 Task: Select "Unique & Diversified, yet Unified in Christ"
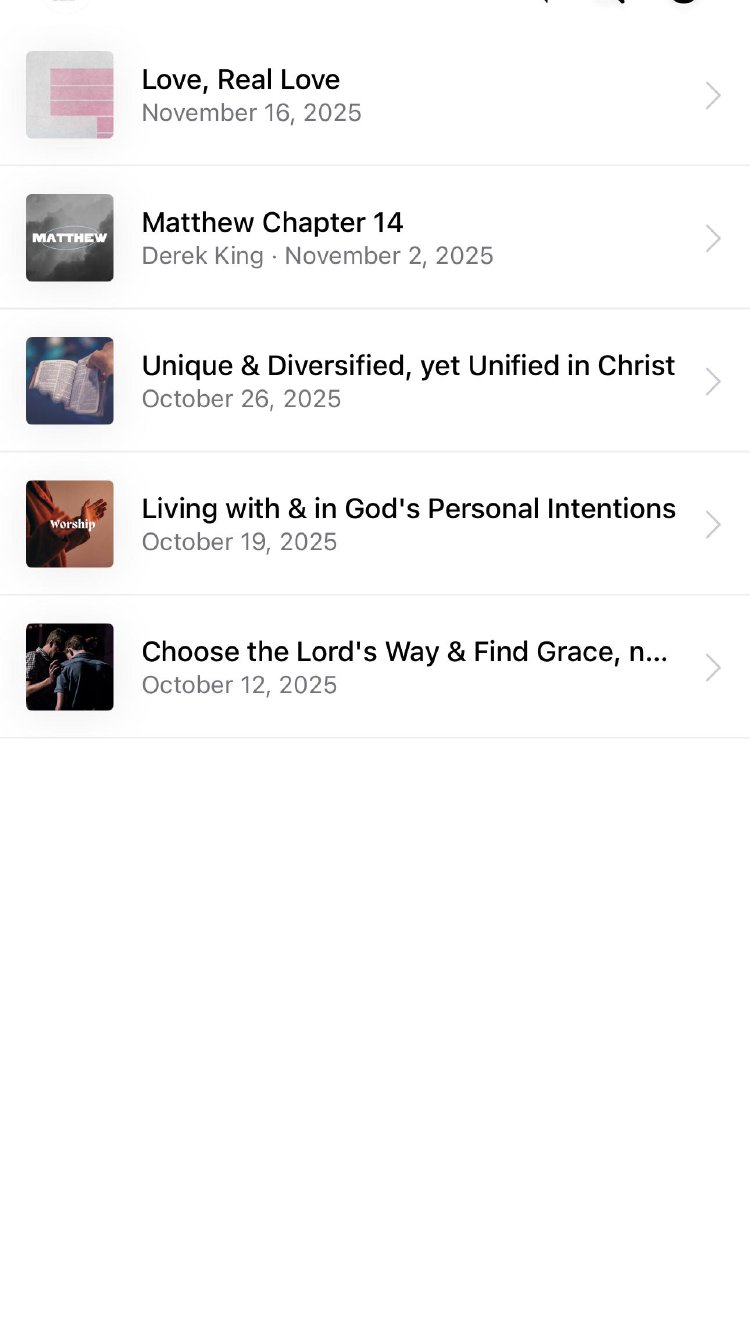[x=374, y=381]
